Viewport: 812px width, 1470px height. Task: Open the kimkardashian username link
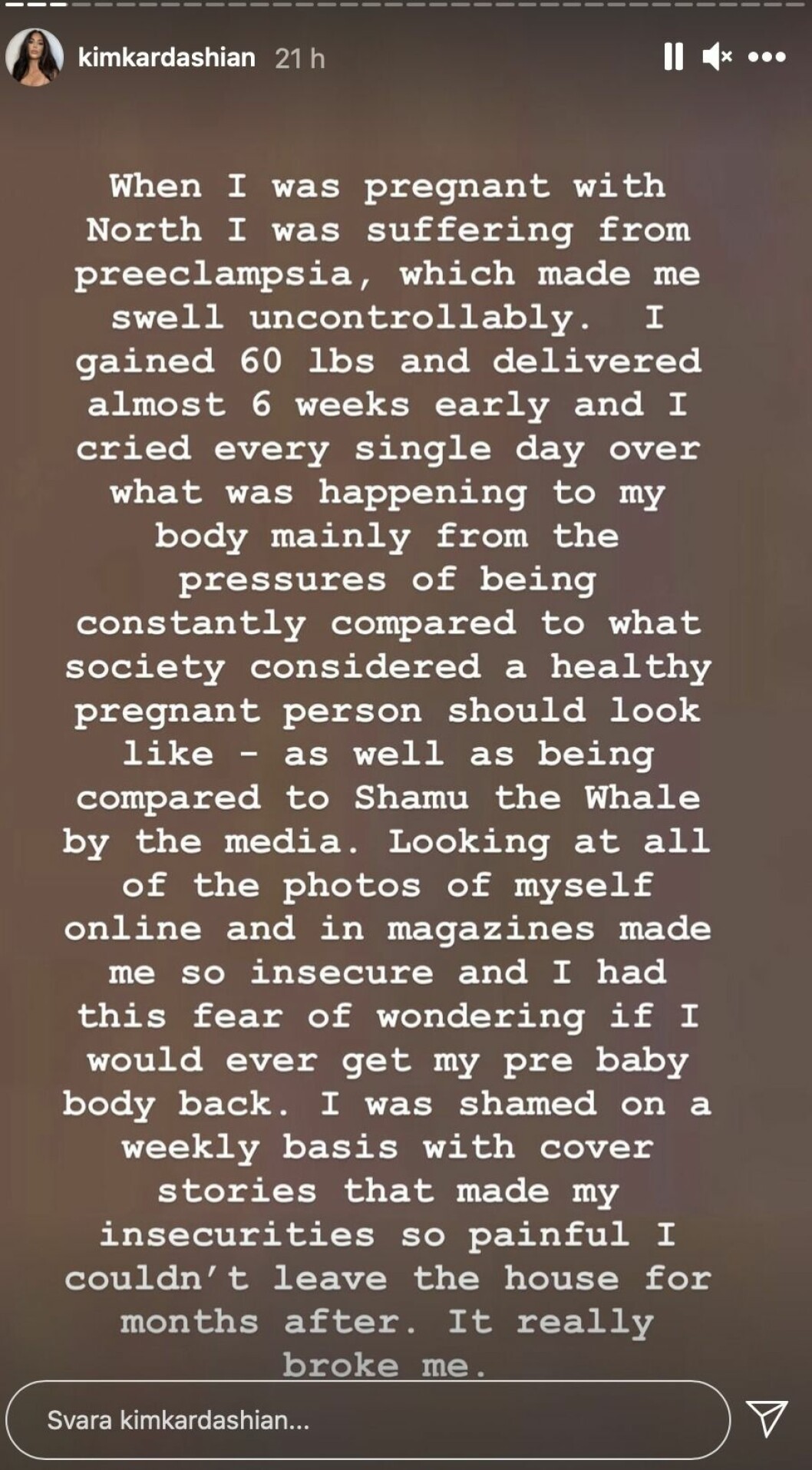[167, 58]
